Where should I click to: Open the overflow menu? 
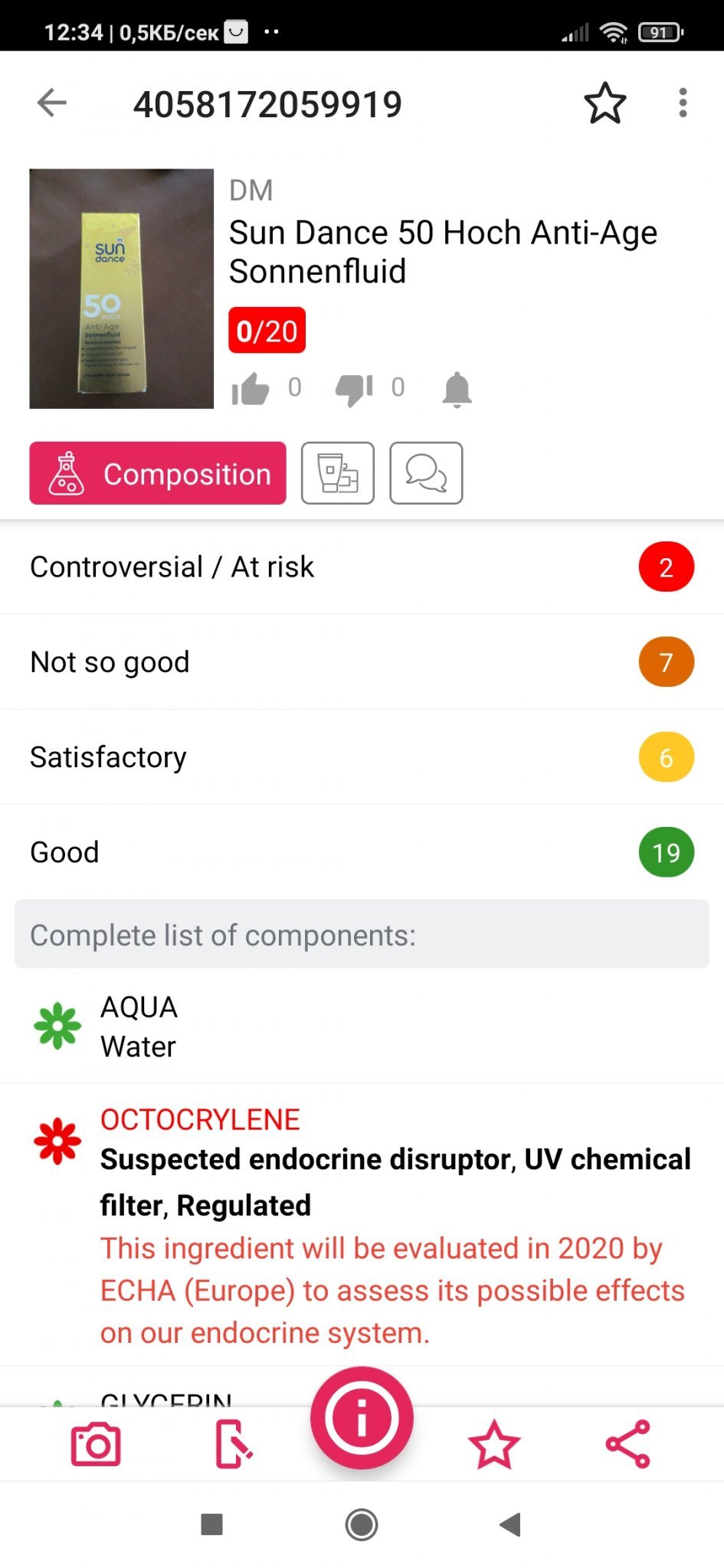click(x=682, y=103)
